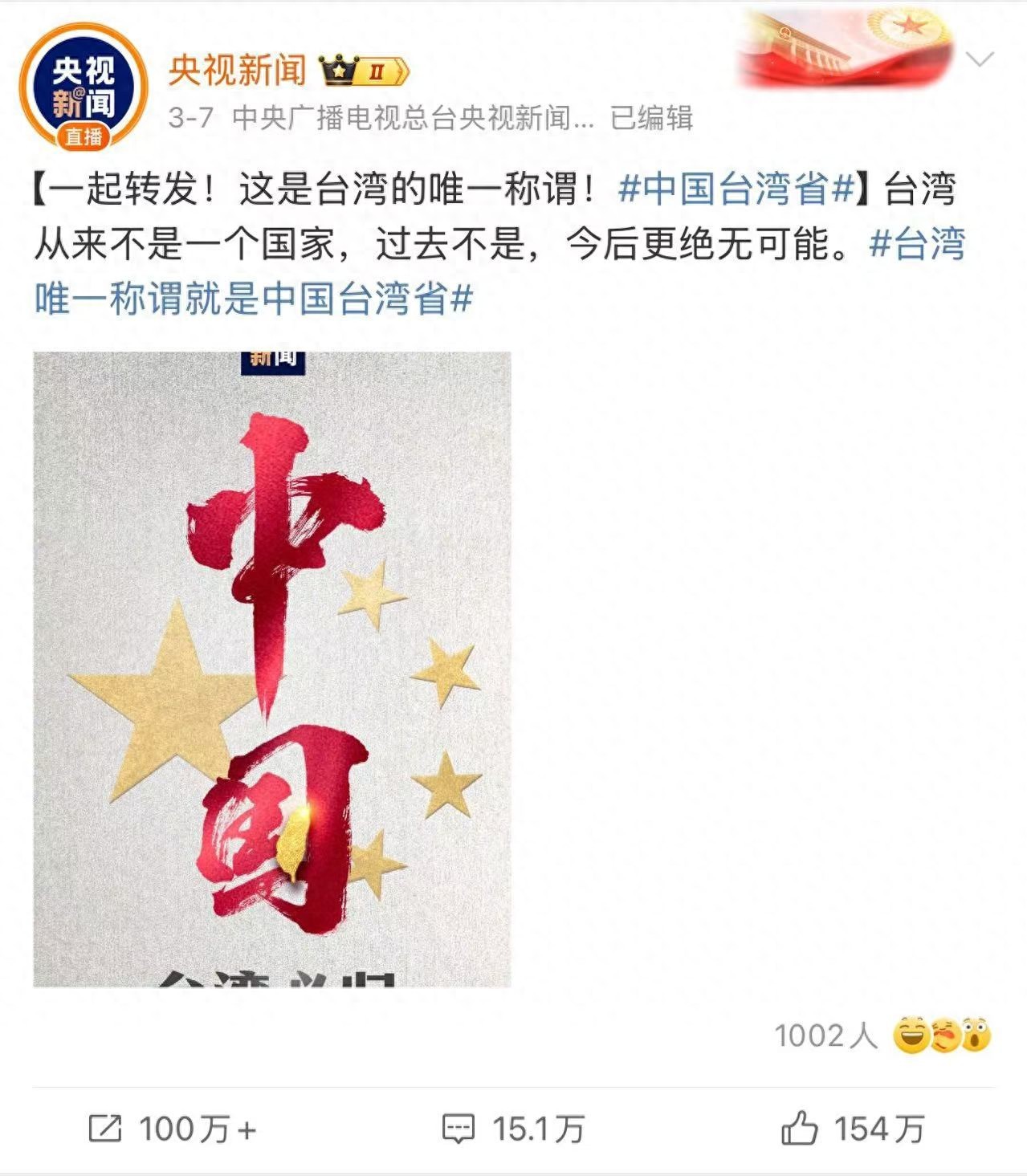View the attached post image
Image resolution: width=1027 pixels, height=1176 pixels.
272,669
